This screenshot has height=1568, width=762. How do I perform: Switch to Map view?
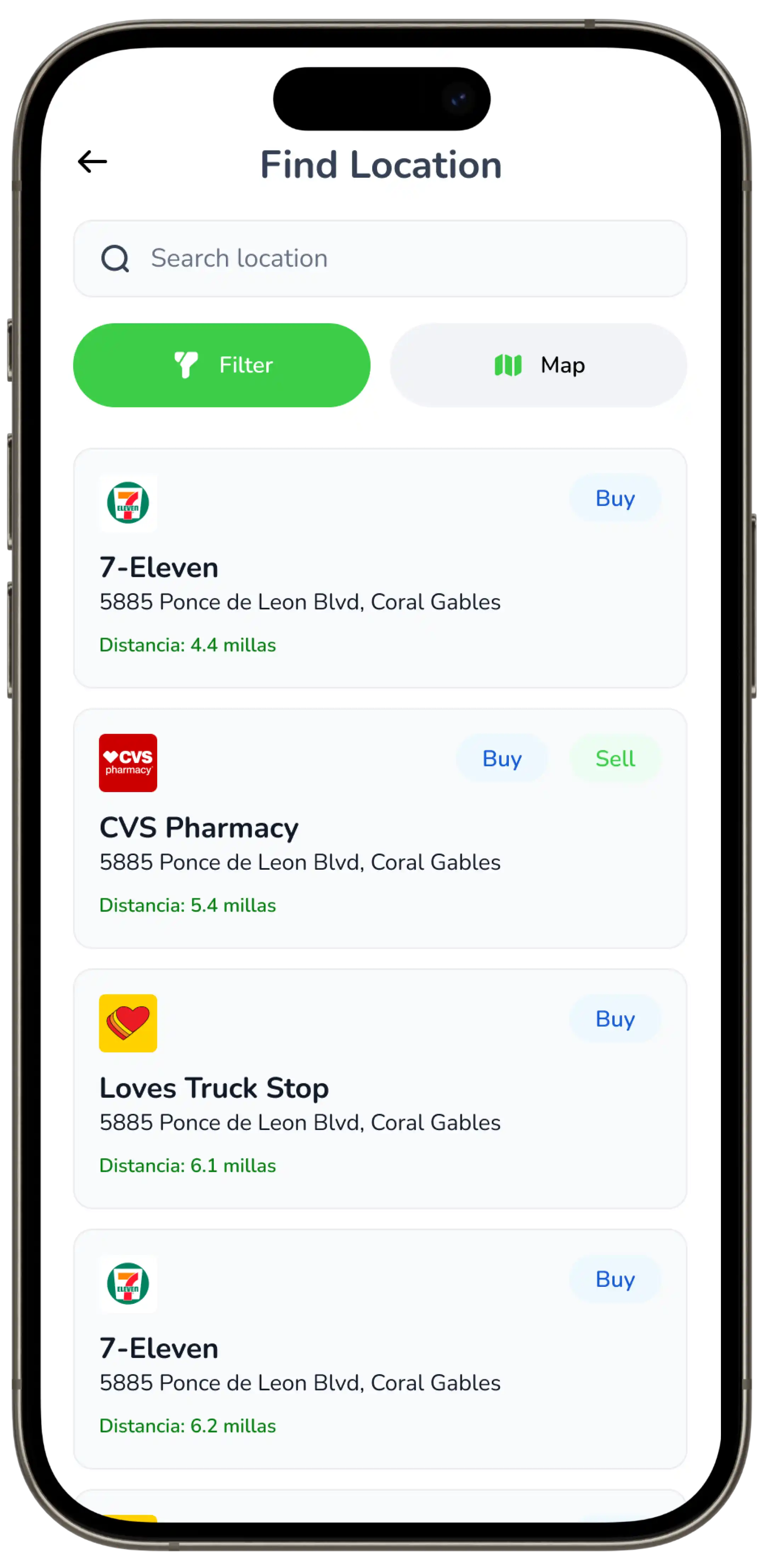point(539,365)
